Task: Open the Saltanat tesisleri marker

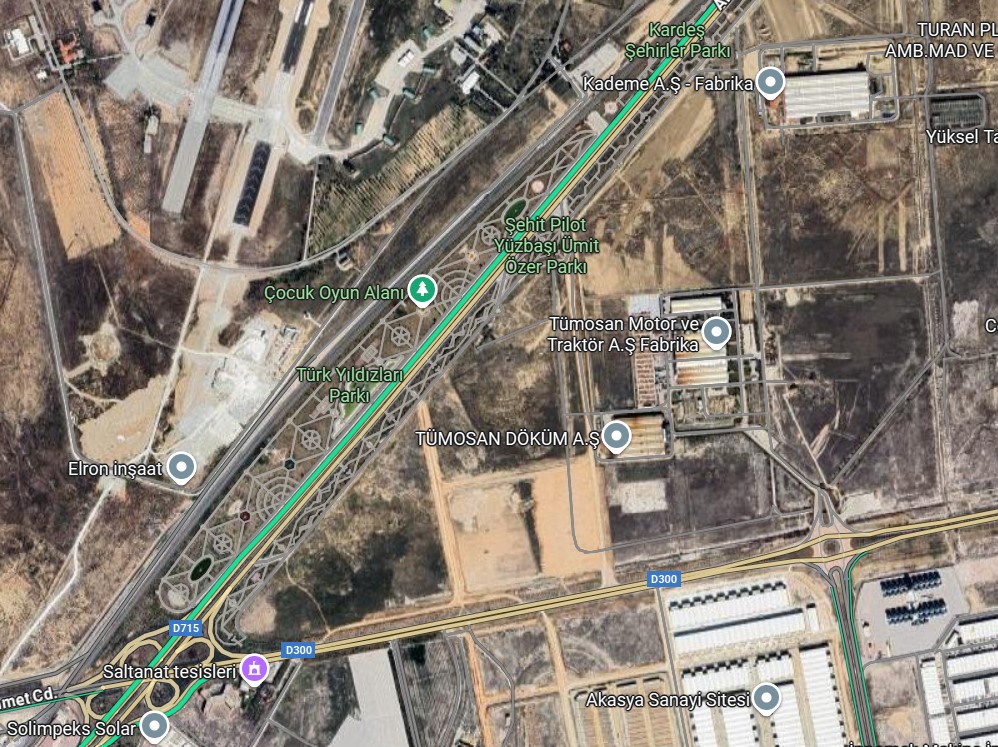Action: [255, 668]
